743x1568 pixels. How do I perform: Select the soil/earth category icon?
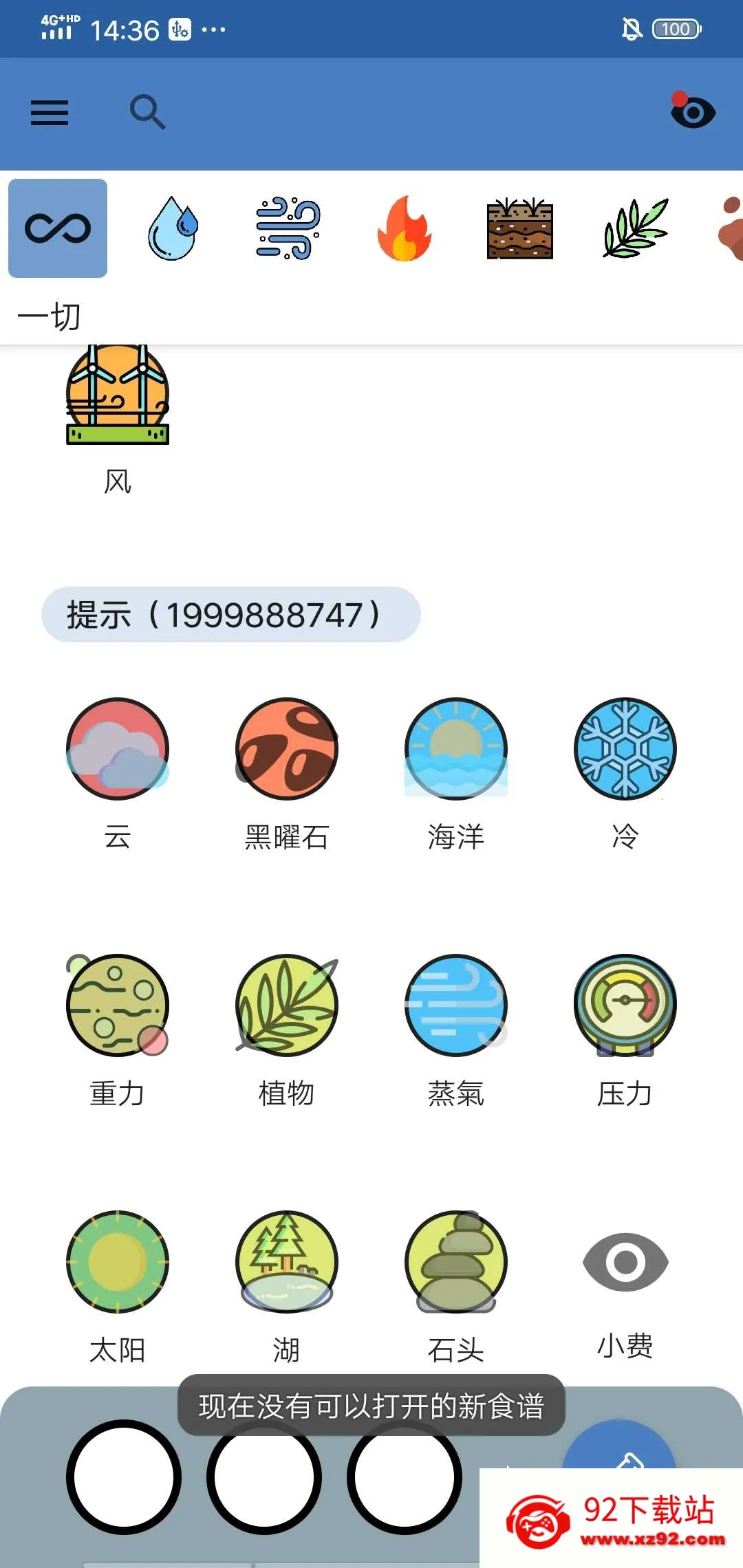pos(520,229)
